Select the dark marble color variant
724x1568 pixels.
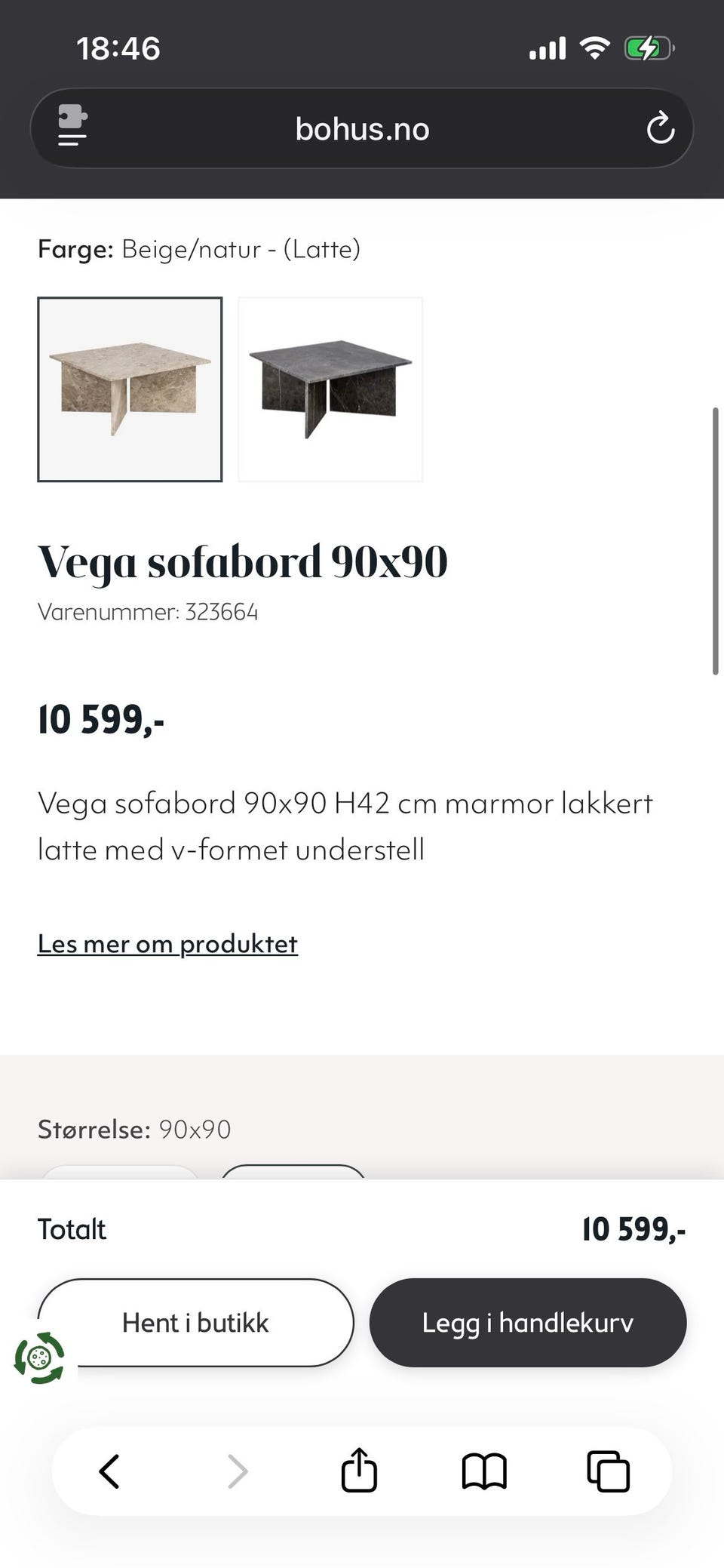[x=330, y=389]
